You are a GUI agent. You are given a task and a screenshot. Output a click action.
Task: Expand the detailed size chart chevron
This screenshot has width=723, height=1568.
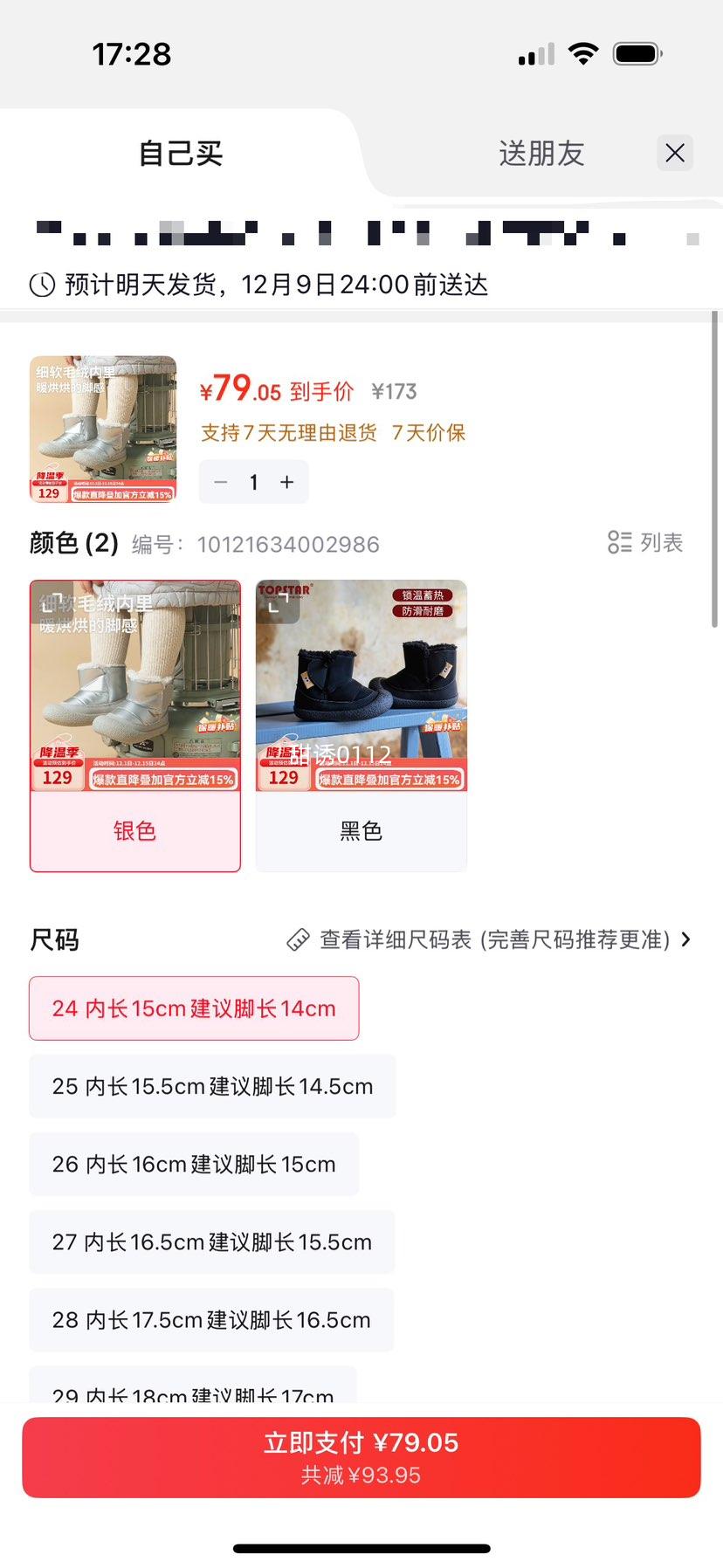coord(686,939)
